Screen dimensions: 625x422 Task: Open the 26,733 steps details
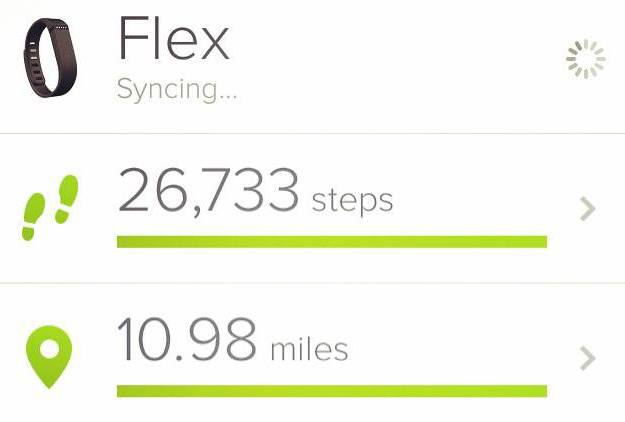pyautogui.click(x=587, y=209)
